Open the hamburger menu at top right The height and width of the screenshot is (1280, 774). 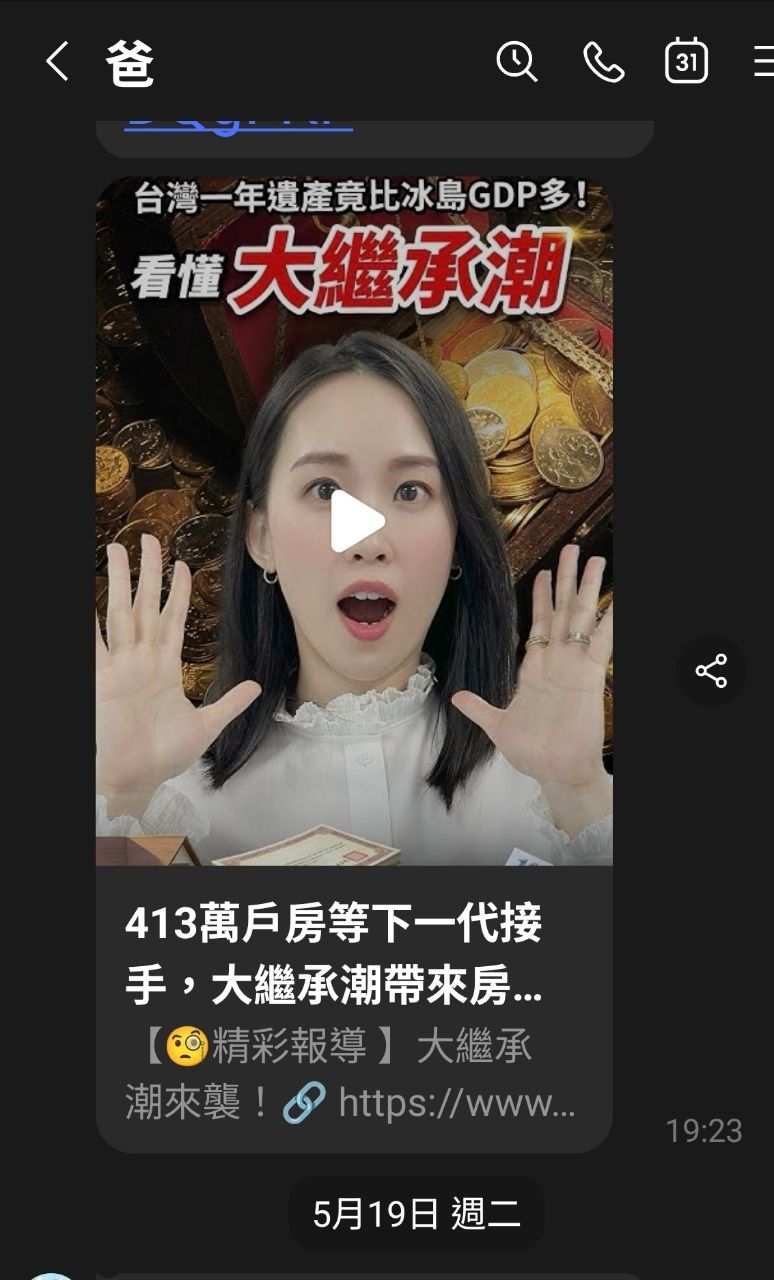pyautogui.click(x=764, y=62)
